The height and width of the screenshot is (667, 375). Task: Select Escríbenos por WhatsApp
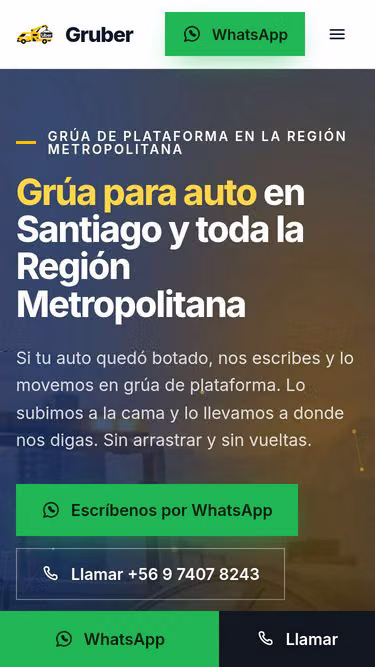[x=157, y=510]
